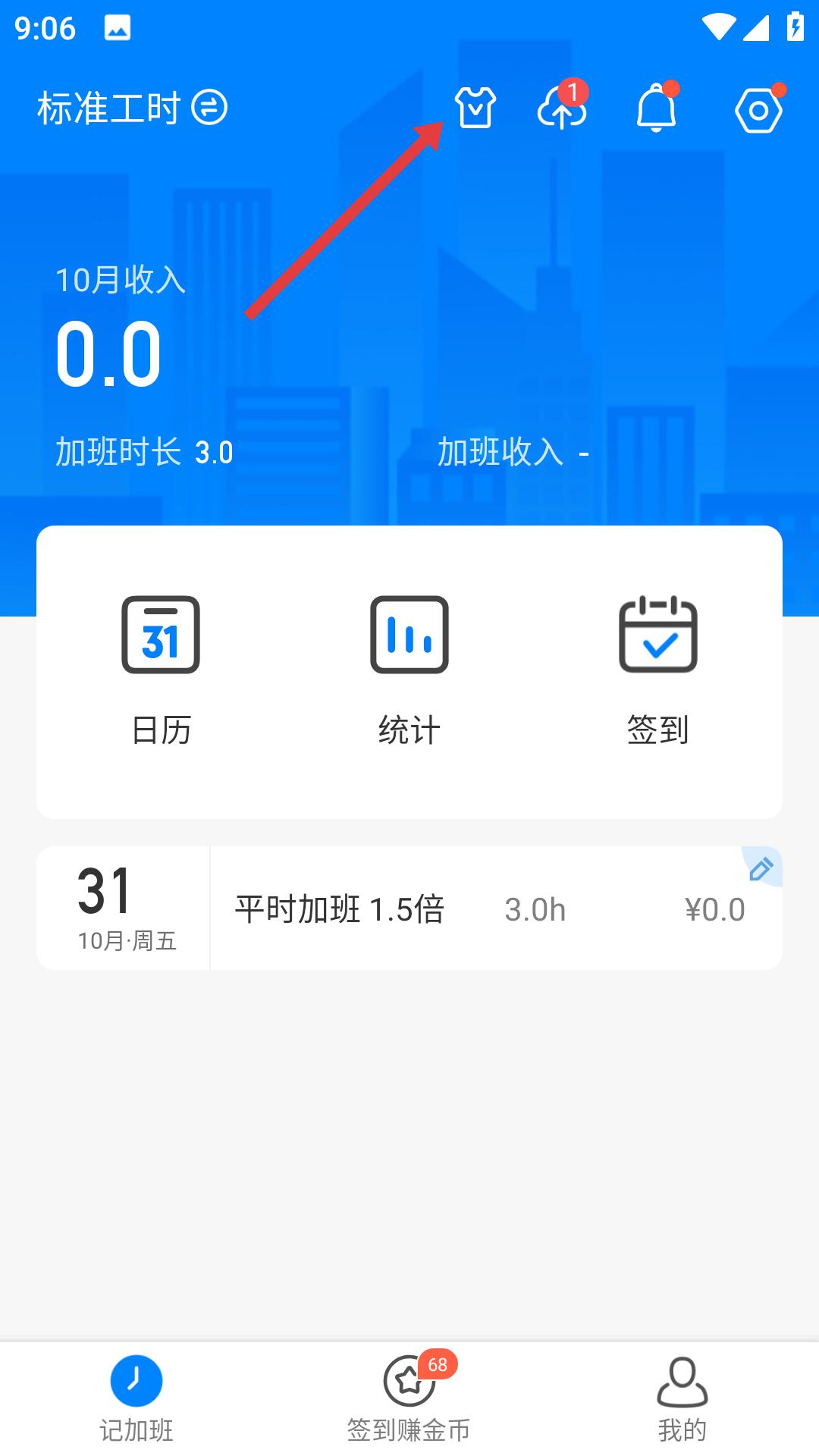Viewport: 819px width, 1456px height.
Task: Select the 平时加班 1.5倍 record
Action: (x=339, y=910)
